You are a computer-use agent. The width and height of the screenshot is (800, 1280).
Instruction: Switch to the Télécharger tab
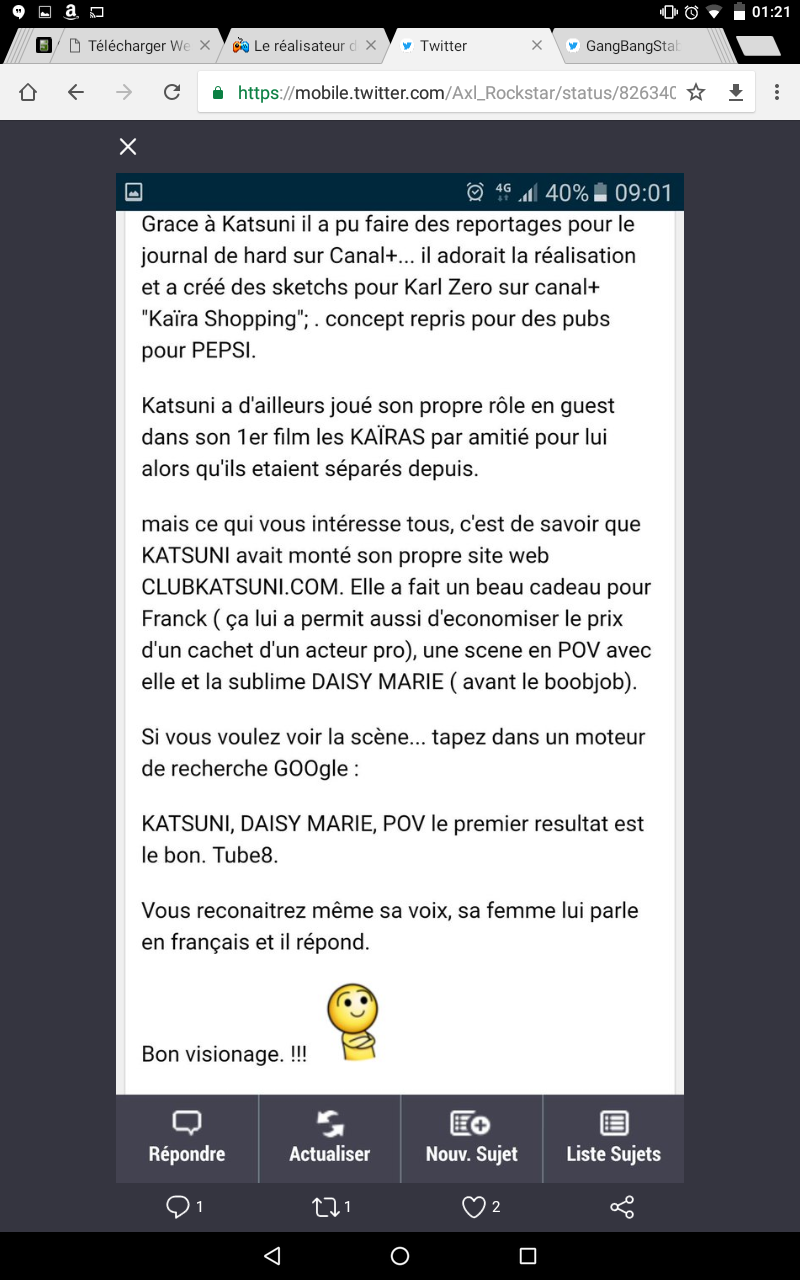point(130,46)
